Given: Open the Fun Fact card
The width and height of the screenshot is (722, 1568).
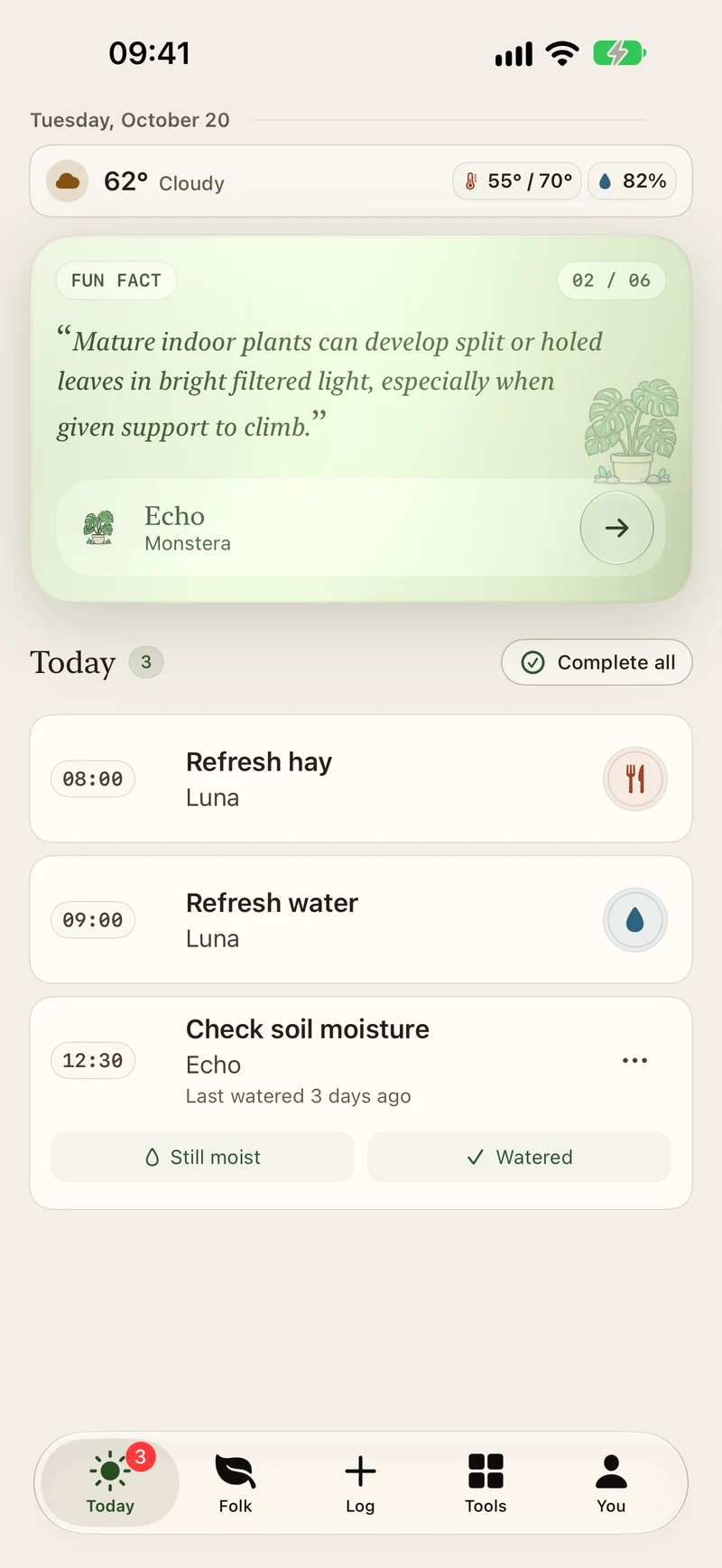Looking at the screenshot, I should [361, 419].
